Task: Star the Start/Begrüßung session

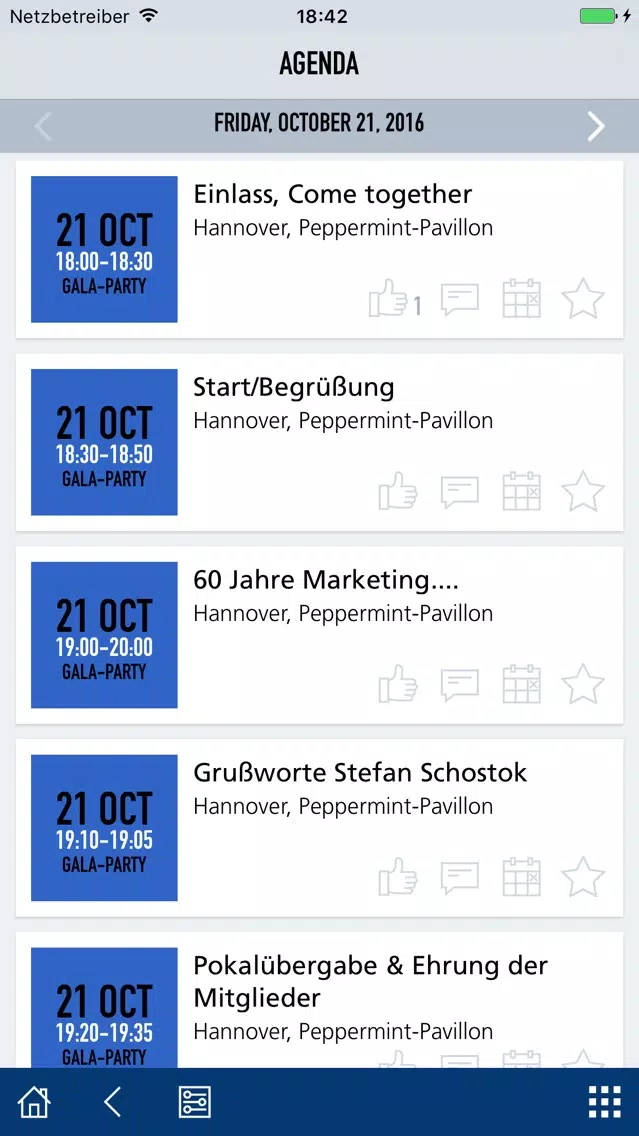Action: pyautogui.click(x=583, y=491)
